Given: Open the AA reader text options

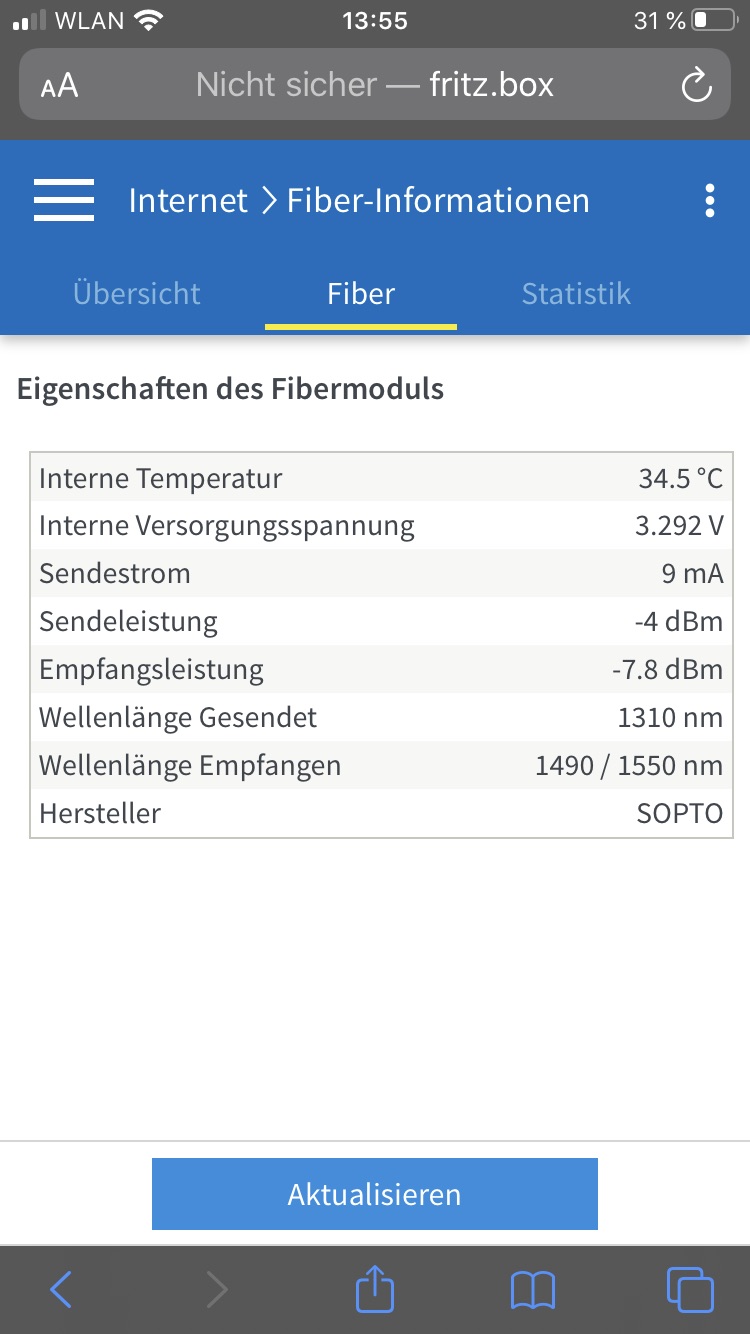Looking at the screenshot, I should [x=59, y=86].
